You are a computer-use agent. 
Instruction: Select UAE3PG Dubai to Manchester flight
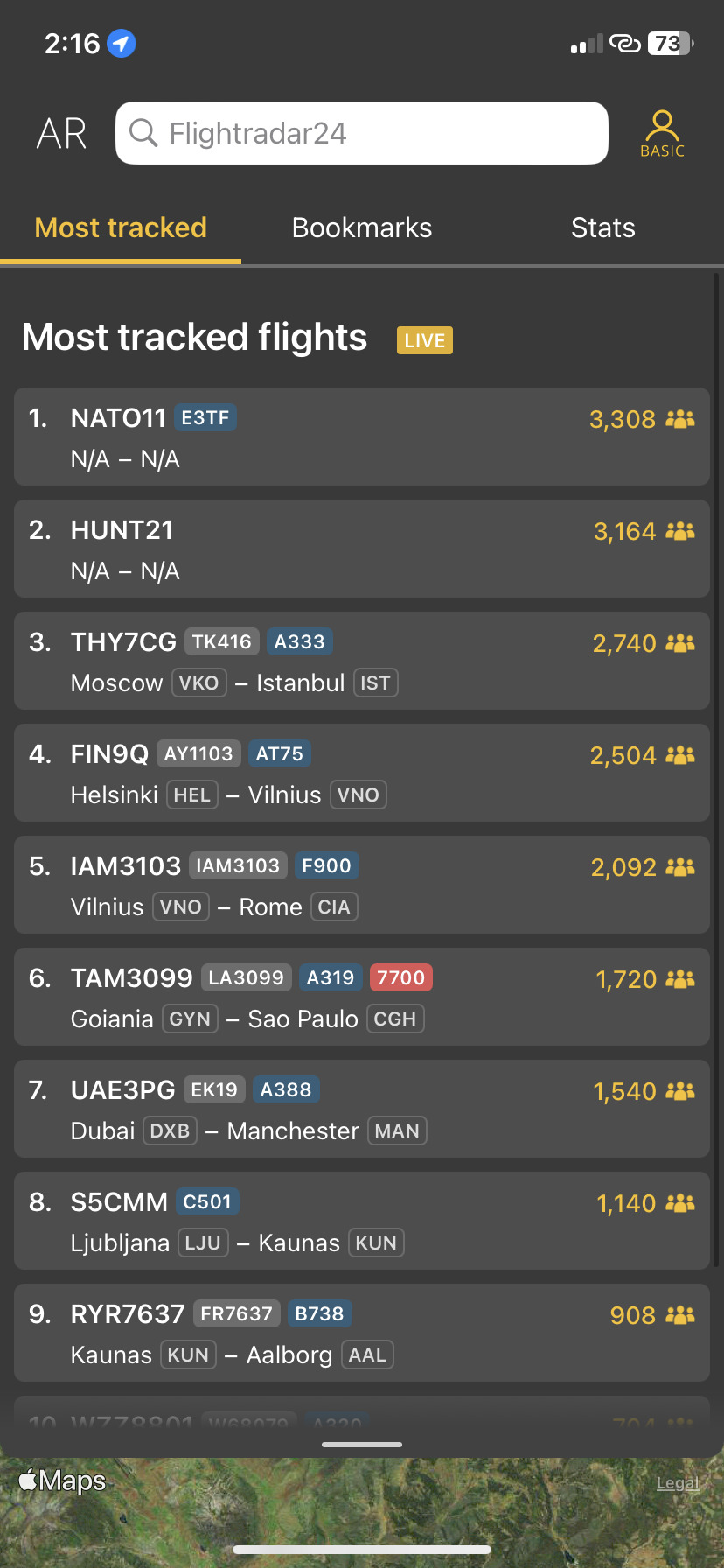coord(362,1109)
